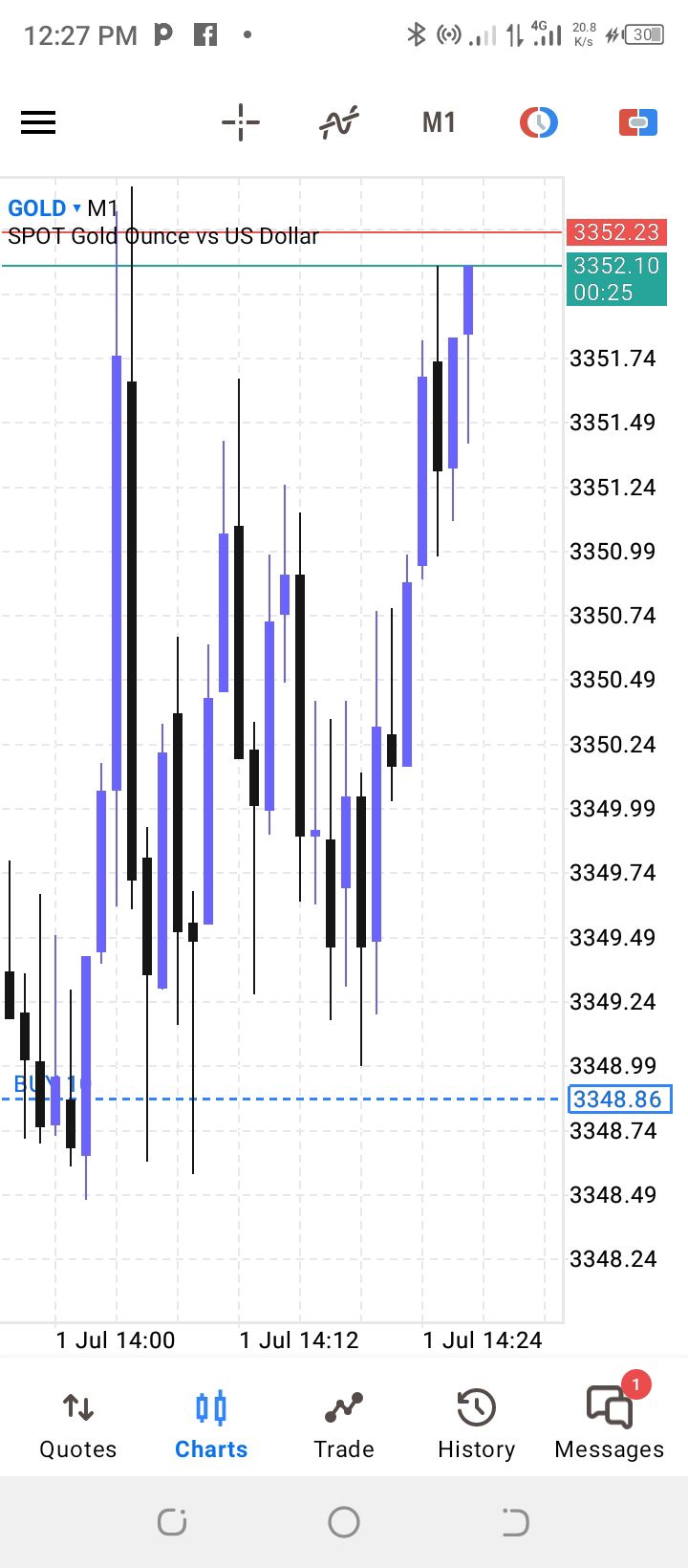This screenshot has height=1568, width=688.
Task: Open the Messages tab
Action: point(609,1425)
